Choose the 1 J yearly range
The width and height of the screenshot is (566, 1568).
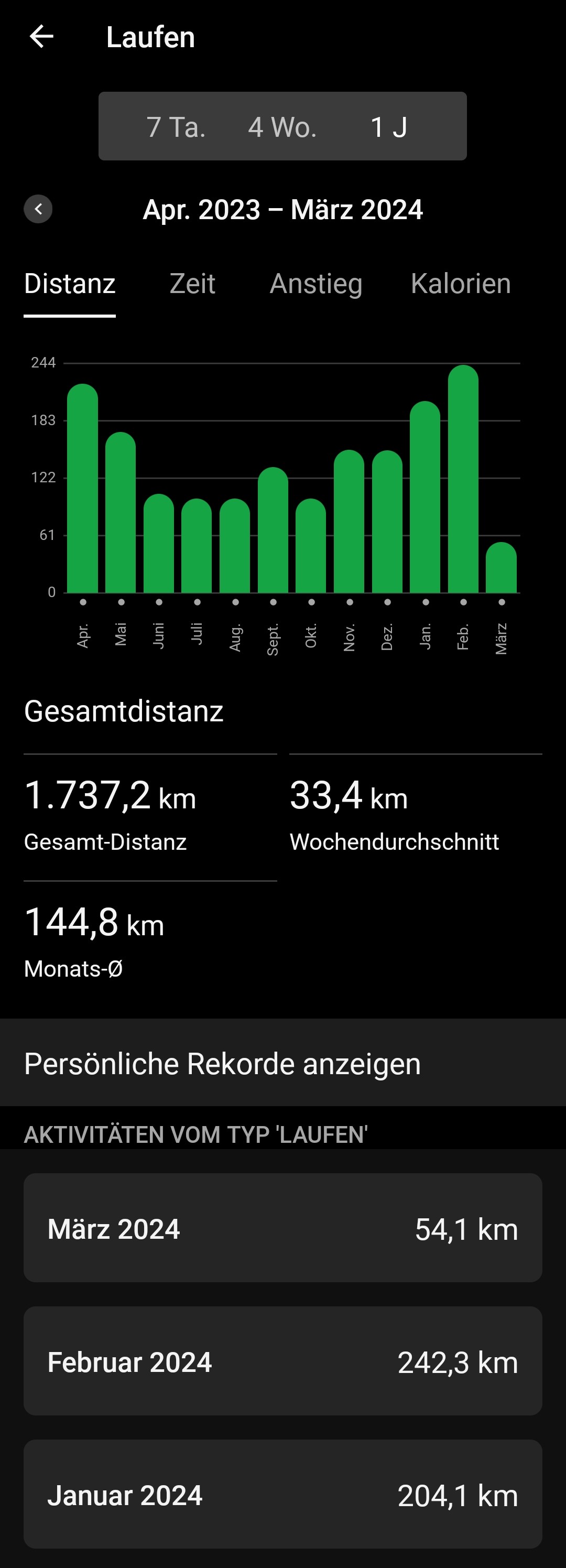click(x=388, y=127)
